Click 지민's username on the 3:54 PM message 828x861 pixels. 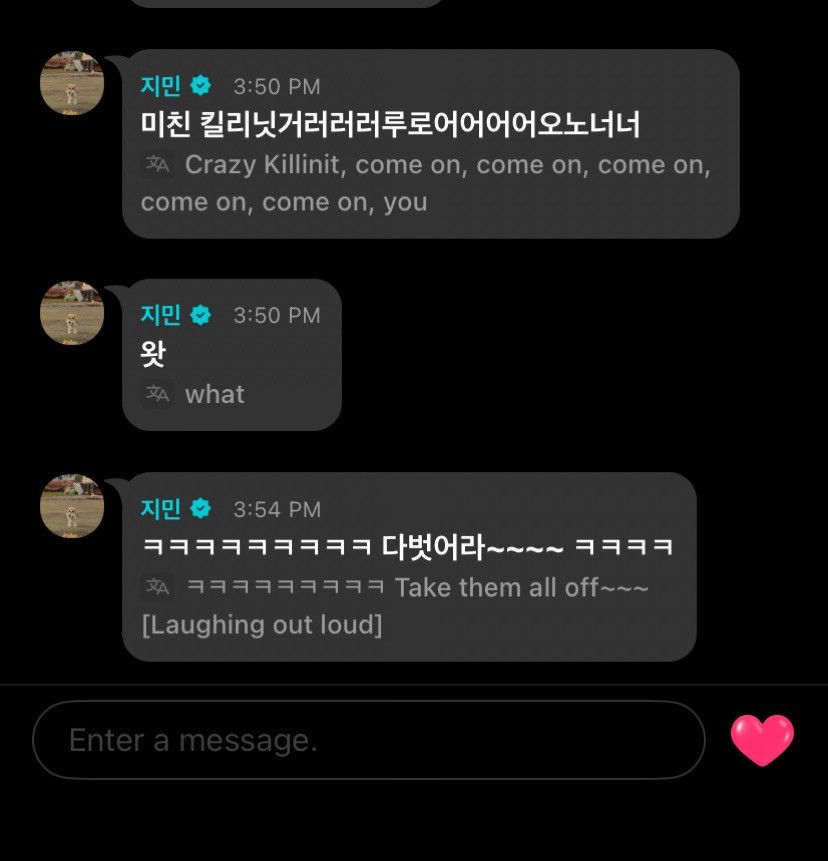[x=162, y=509]
